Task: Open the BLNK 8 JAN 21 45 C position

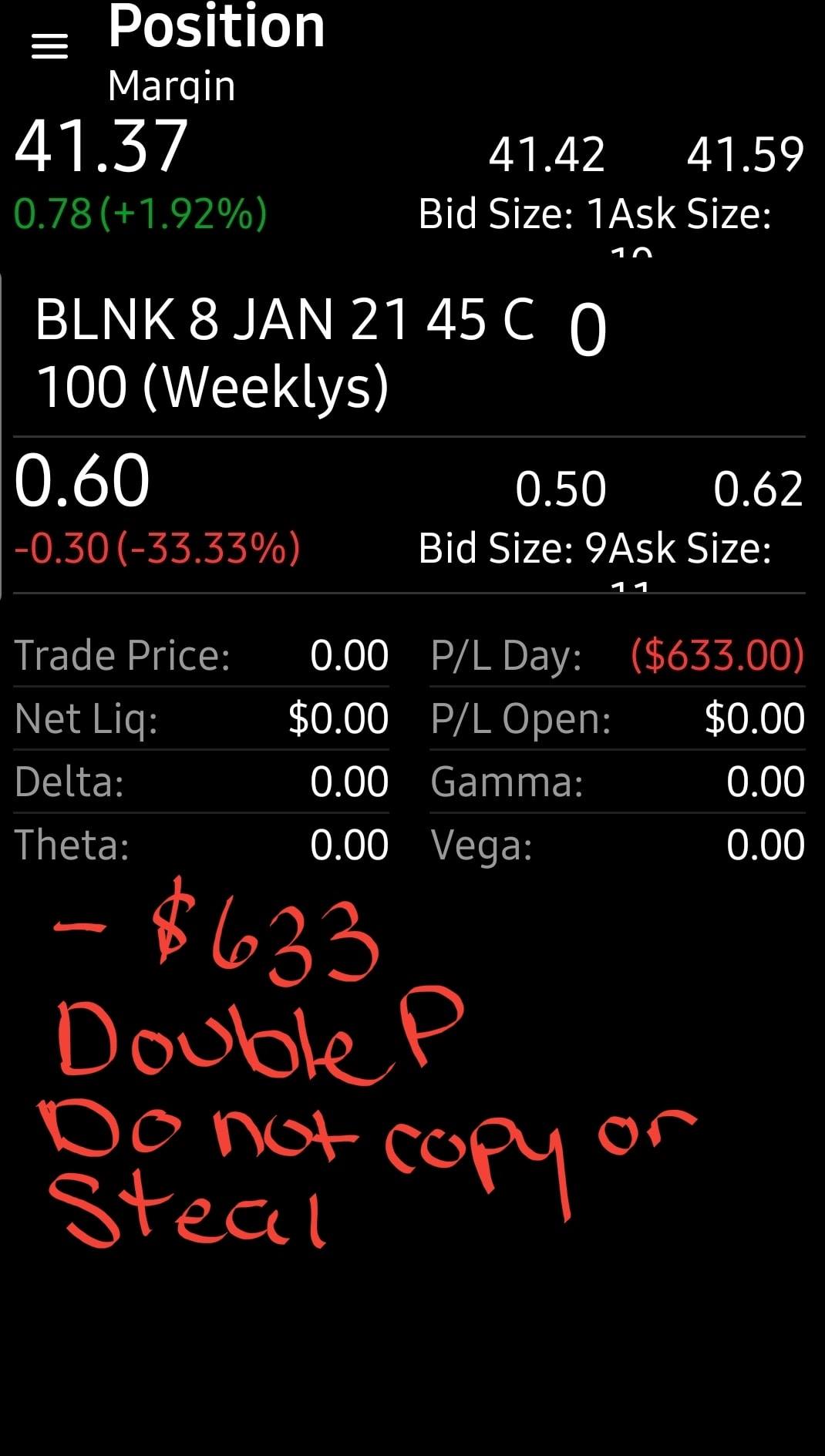Action: click(285, 352)
